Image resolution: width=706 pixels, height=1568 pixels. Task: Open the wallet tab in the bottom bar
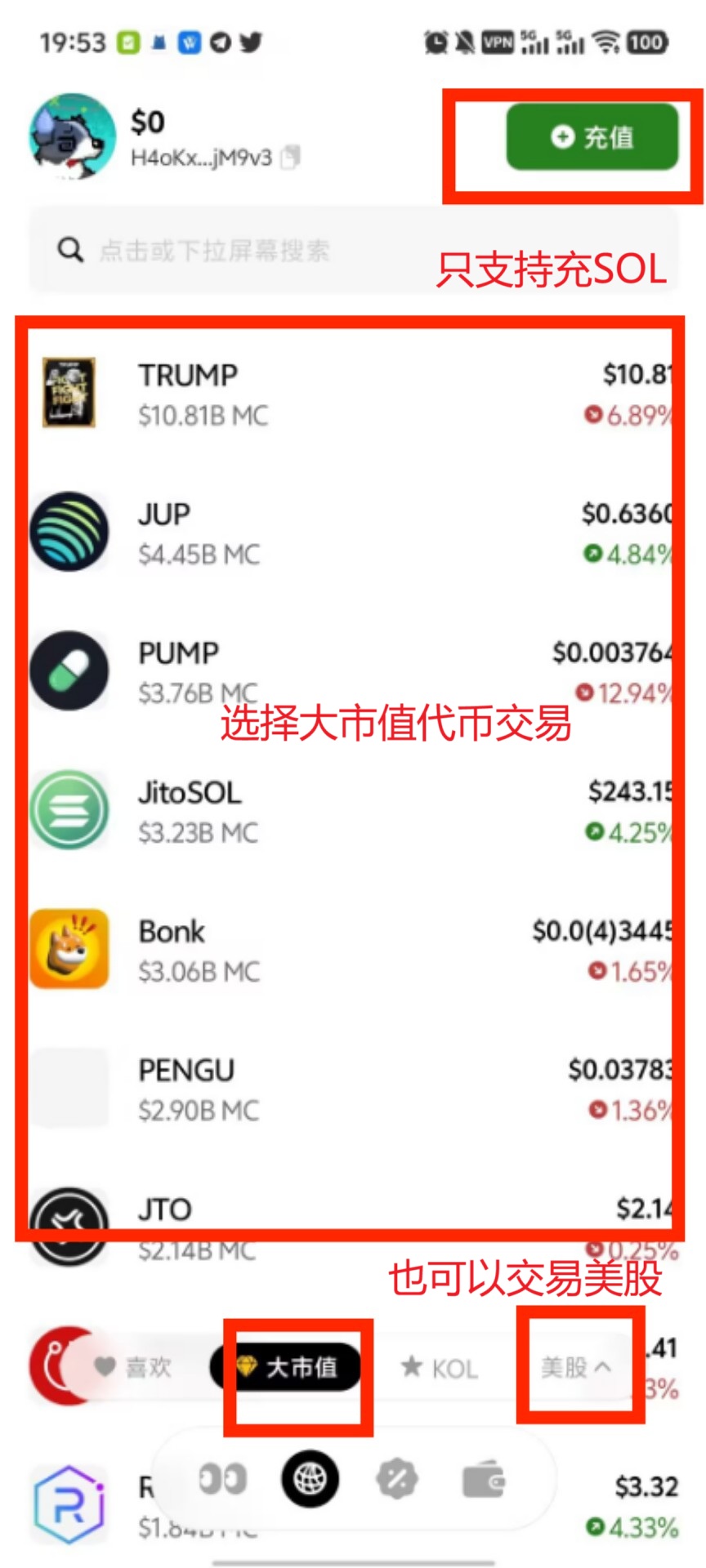click(x=484, y=1480)
